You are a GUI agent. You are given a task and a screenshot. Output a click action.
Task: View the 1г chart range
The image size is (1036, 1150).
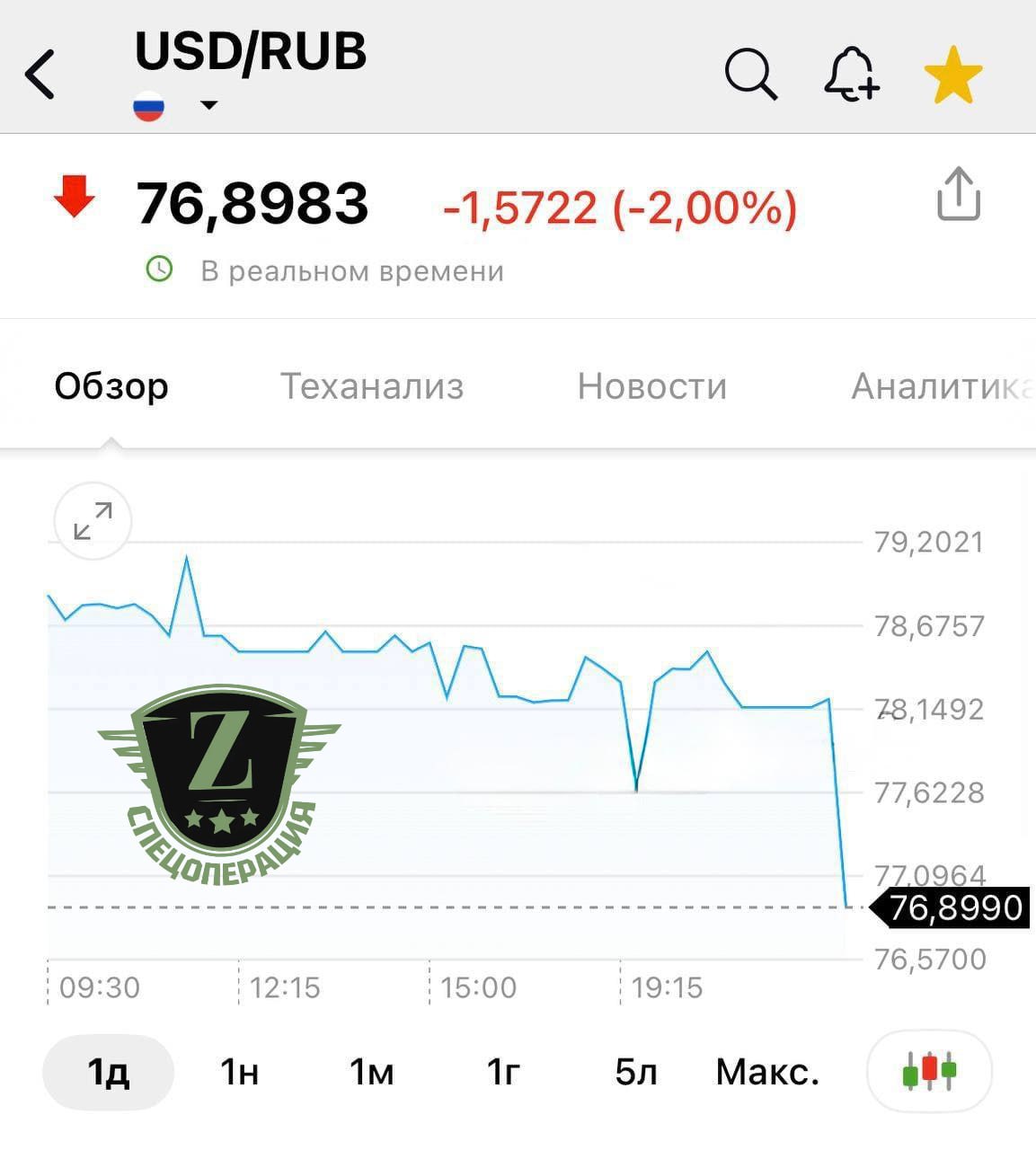tap(503, 1073)
